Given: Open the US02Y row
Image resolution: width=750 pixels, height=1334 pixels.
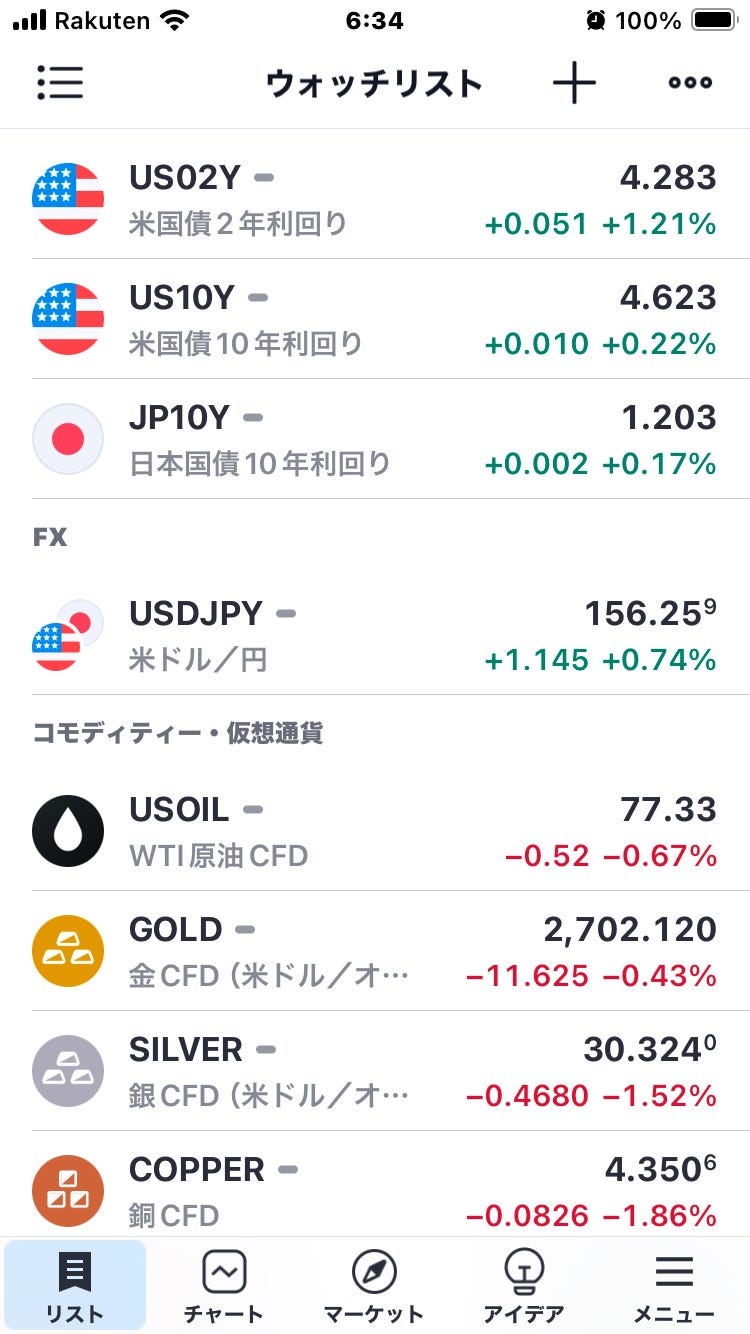Looking at the screenshot, I should point(375,199).
